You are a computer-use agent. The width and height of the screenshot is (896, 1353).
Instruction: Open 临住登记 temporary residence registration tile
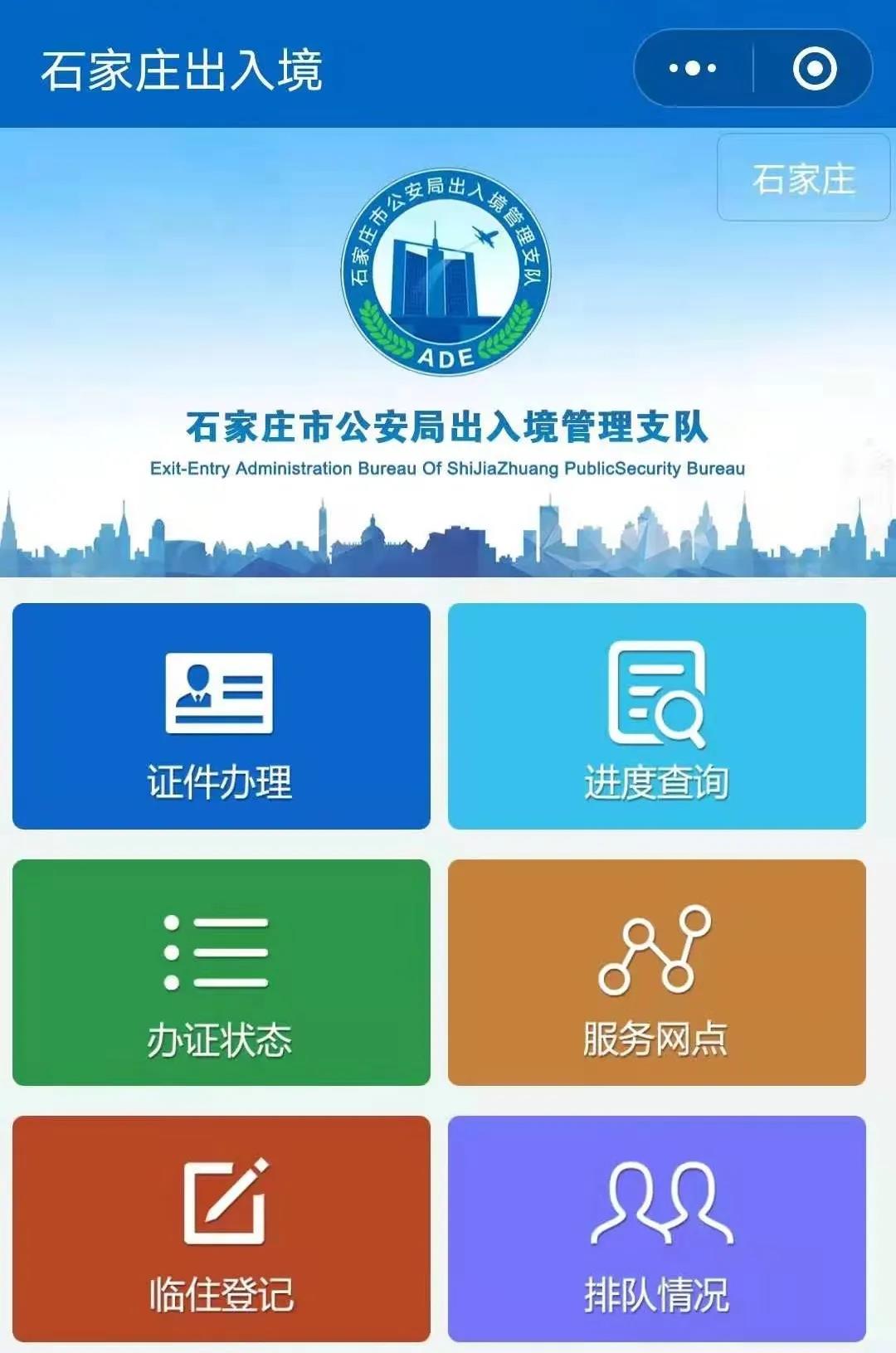click(x=221, y=1228)
